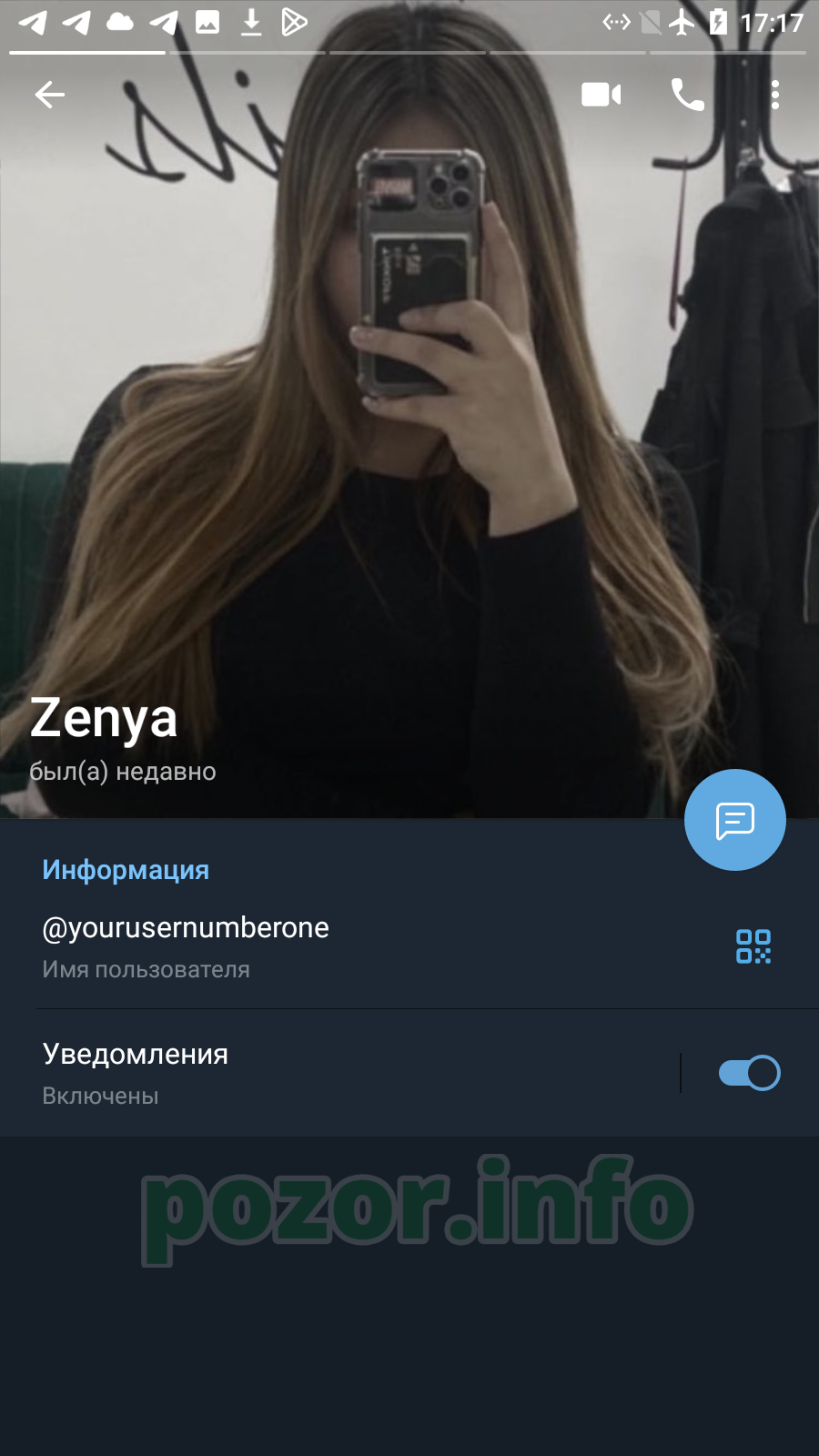Tap the @yourusernumberone username row
819x1456 pixels.
[x=409, y=946]
